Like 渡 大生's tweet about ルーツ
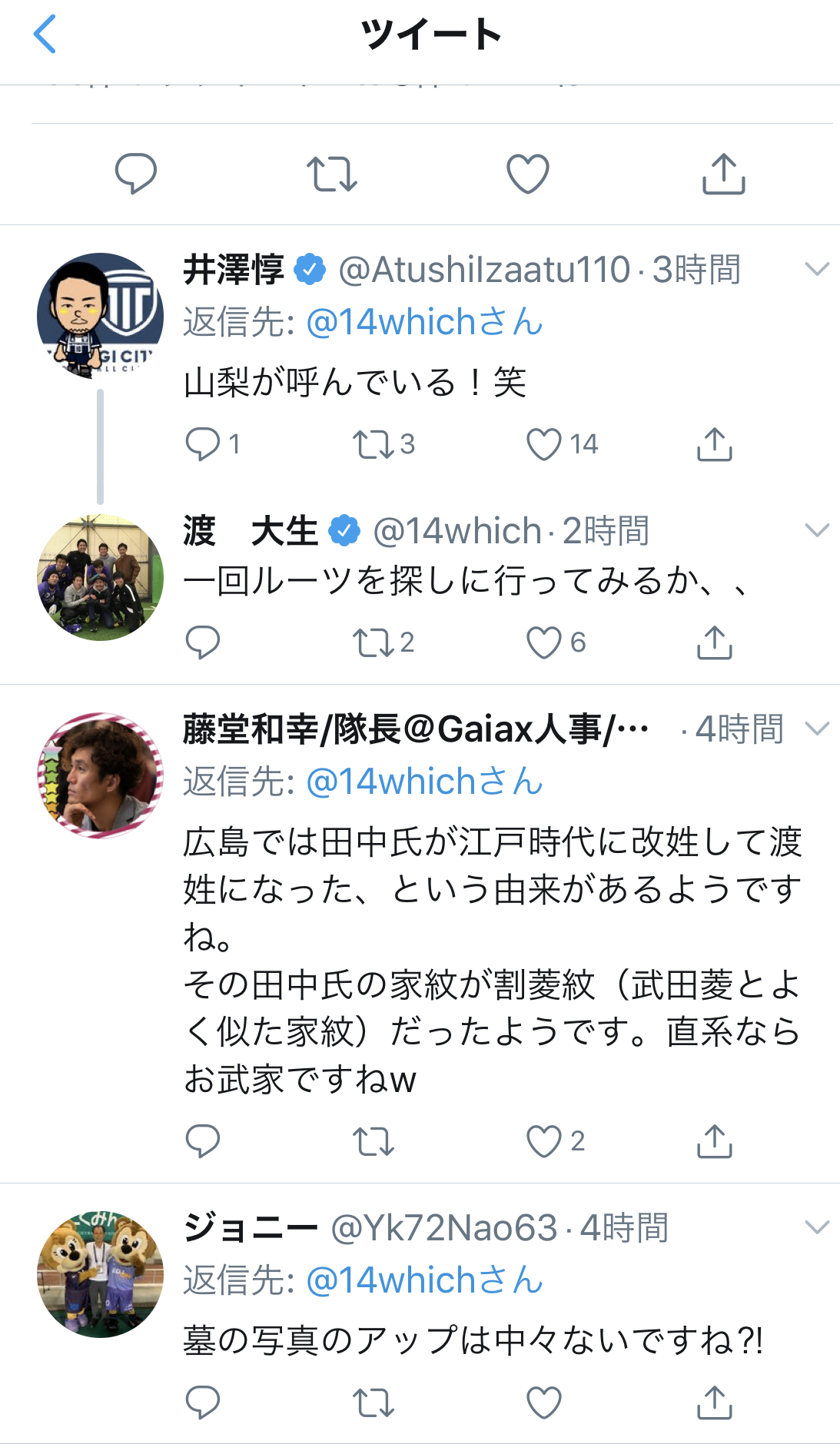The image size is (840, 1444). pos(544,642)
